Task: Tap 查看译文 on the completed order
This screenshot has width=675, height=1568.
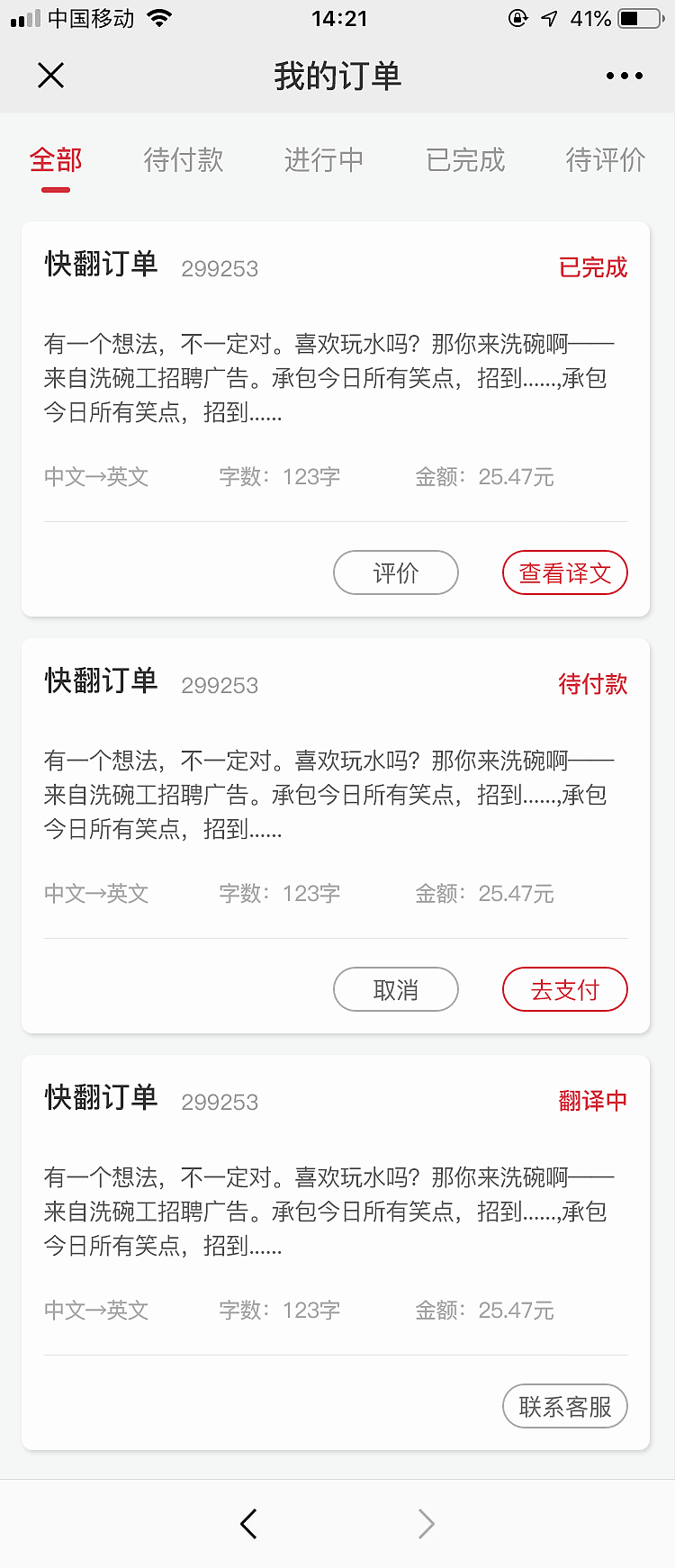Action: coord(564,572)
